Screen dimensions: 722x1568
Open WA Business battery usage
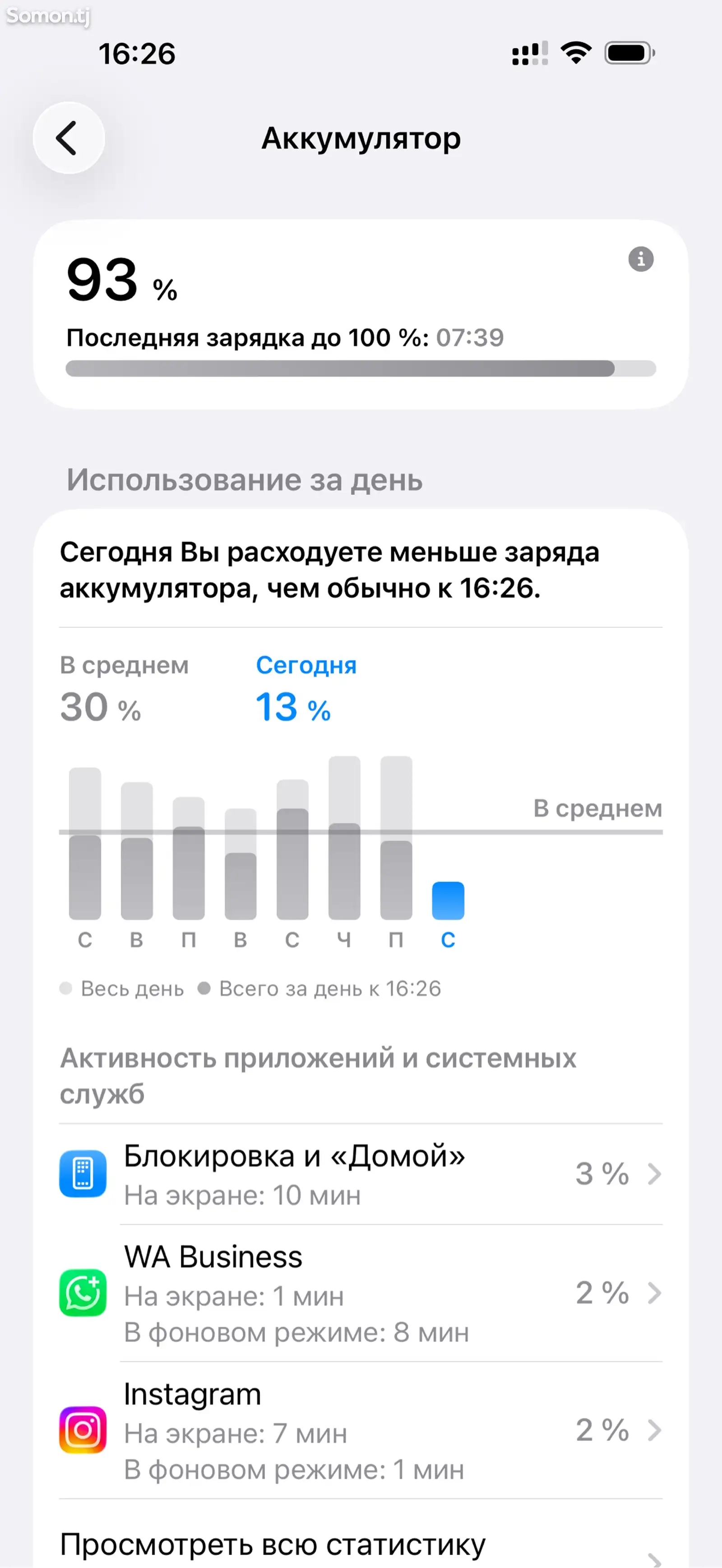point(361,1293)
